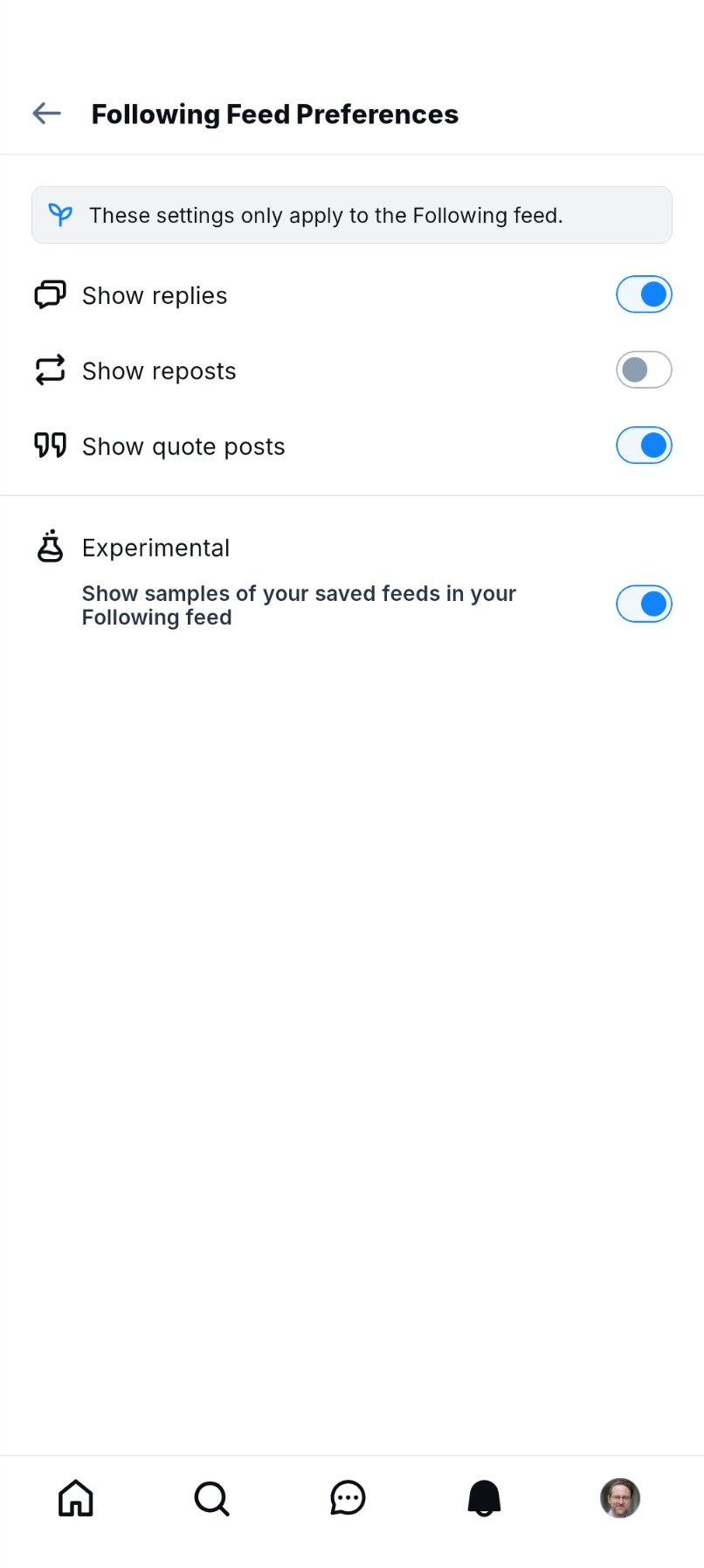704x1568 pixels.
Task: Open the Search tab
Action: point(211,1498)
